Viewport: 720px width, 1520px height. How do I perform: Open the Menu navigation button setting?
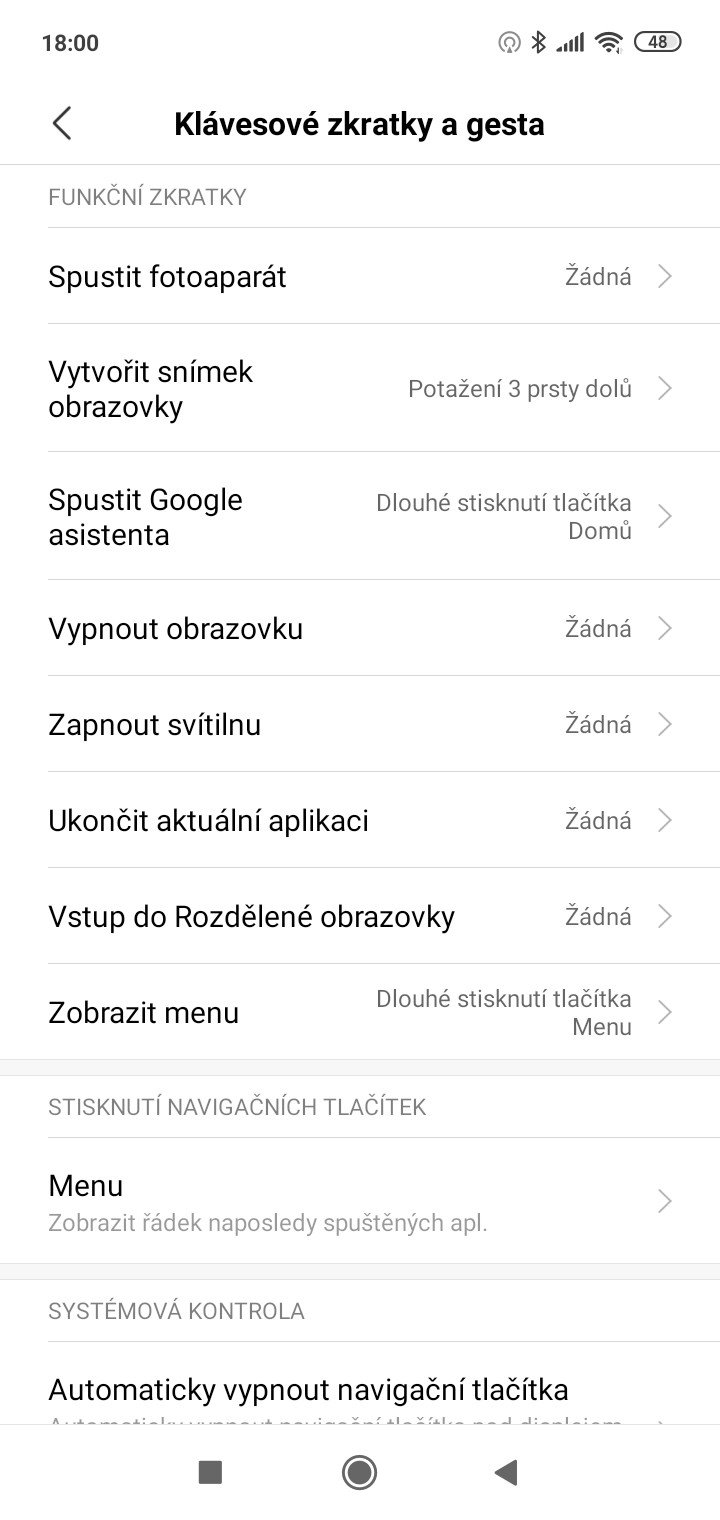click(x=360, y=1201)
